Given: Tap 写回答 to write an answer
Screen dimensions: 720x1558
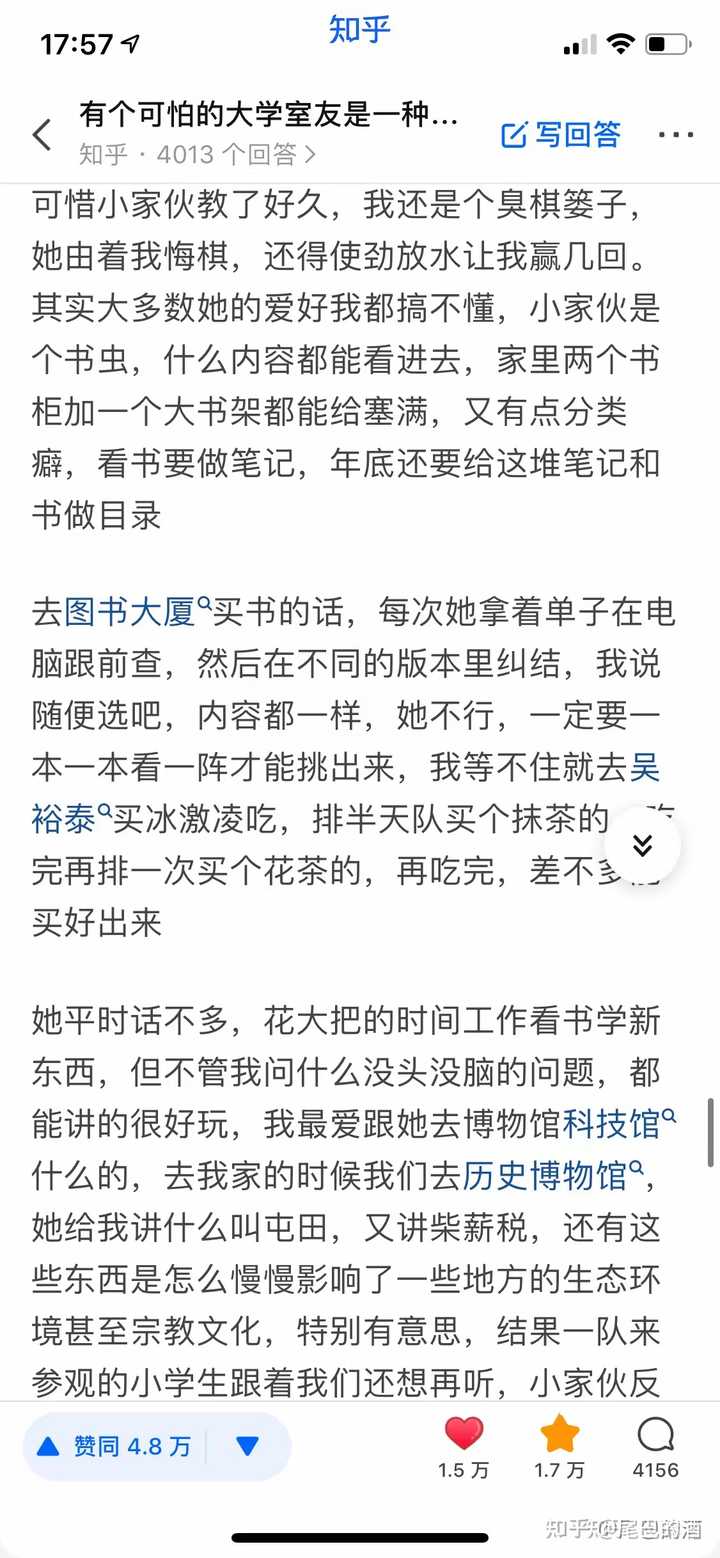Looking at the screenshot, I should [x=561, y=135].
